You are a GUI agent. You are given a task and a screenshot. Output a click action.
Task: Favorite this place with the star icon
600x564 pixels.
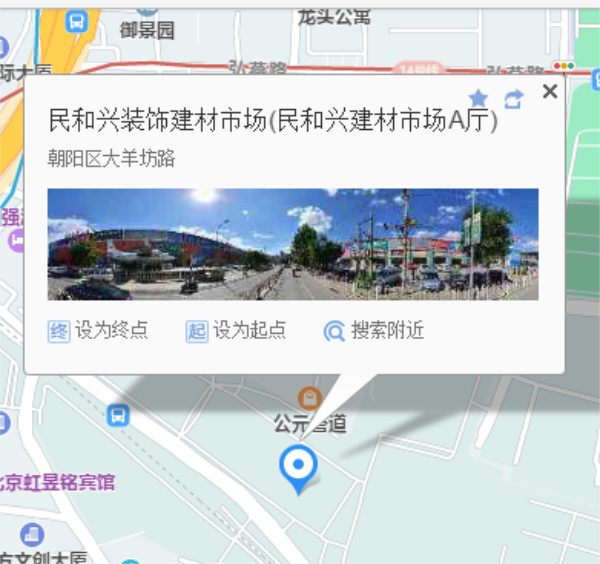tap(478, 98)
